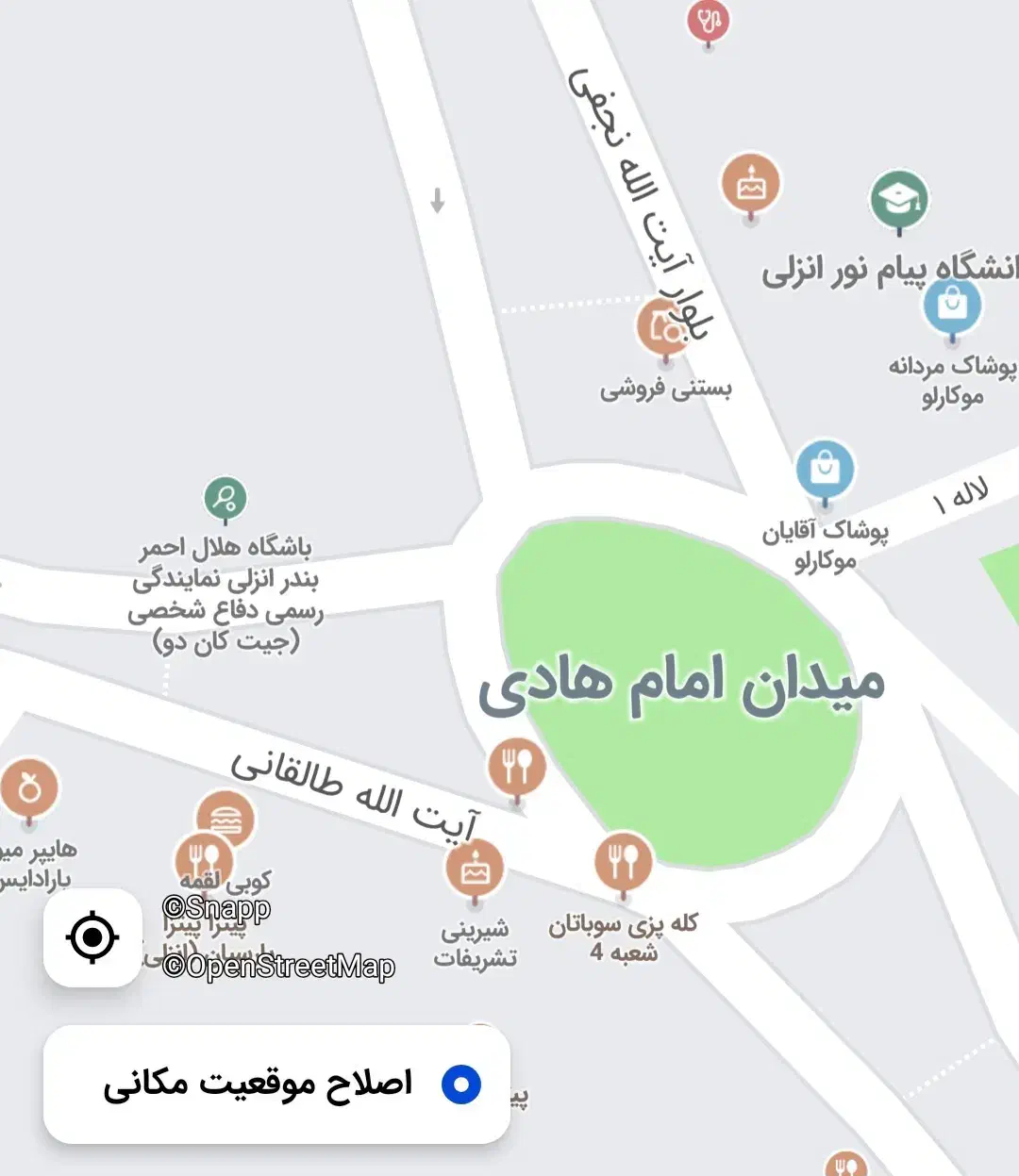This screenshot has width=1019, height=1176.
Task: Click the fork and spoon marker on طالقانی street
Action: (x=516, y=764)
